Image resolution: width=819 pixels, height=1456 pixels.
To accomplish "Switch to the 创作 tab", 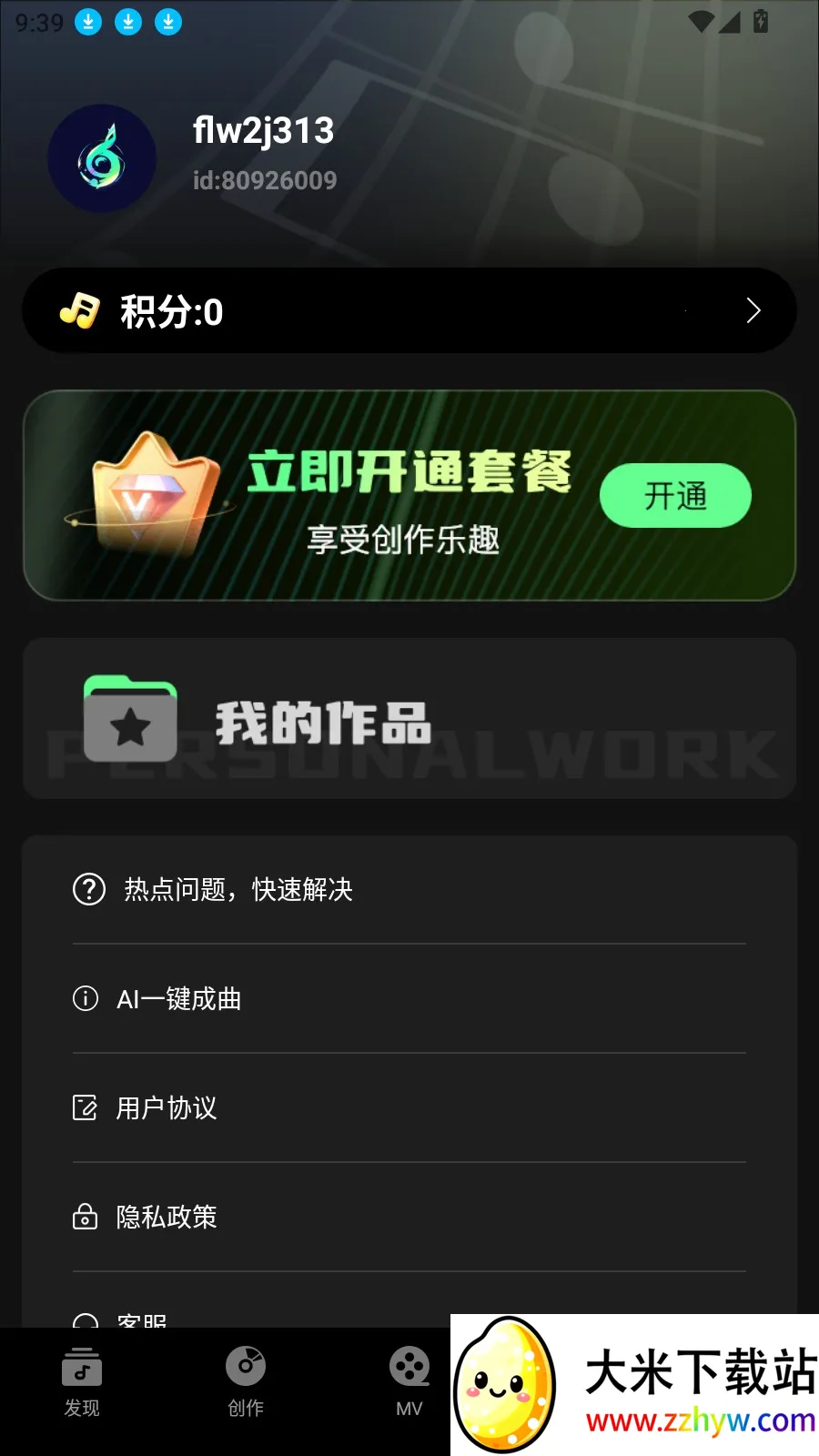I will click(x=246, y=1381).
